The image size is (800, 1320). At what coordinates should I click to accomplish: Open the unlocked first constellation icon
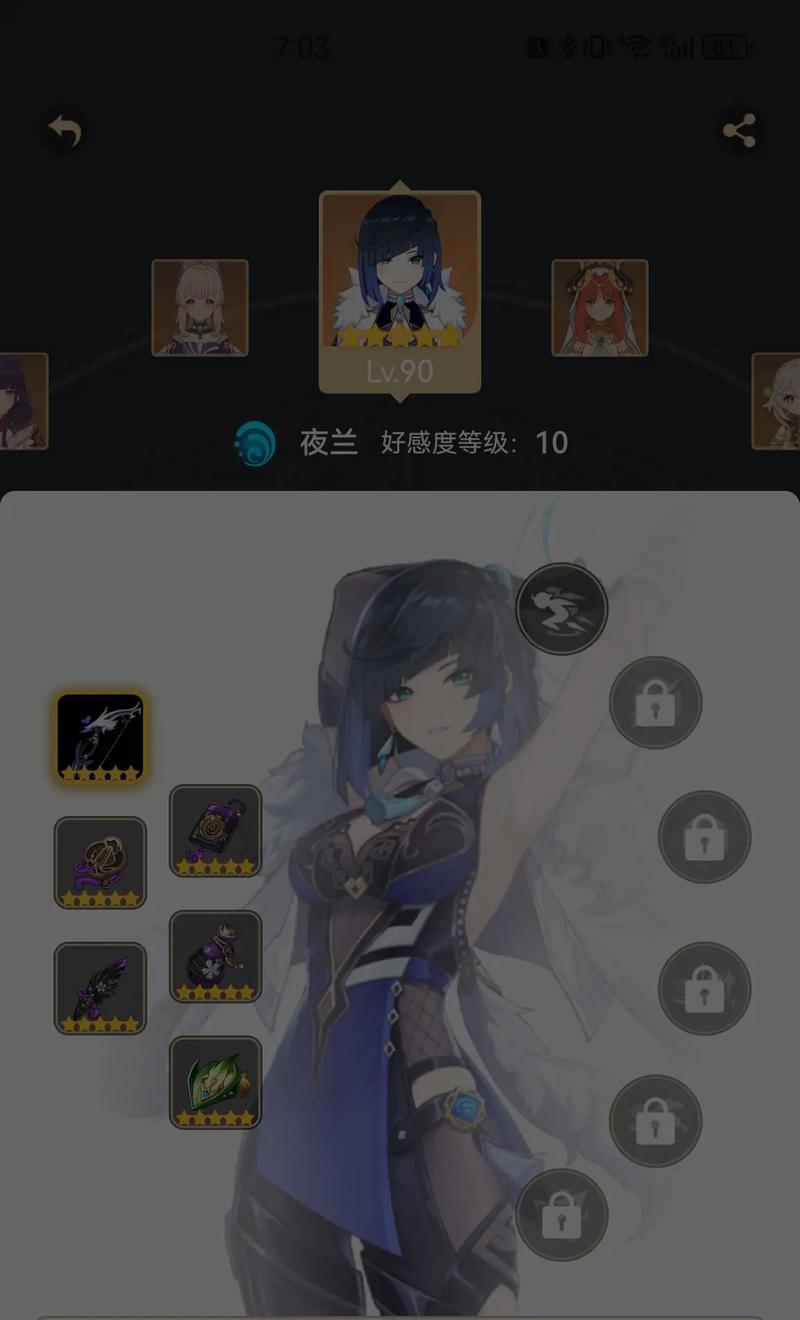[562, 608]
